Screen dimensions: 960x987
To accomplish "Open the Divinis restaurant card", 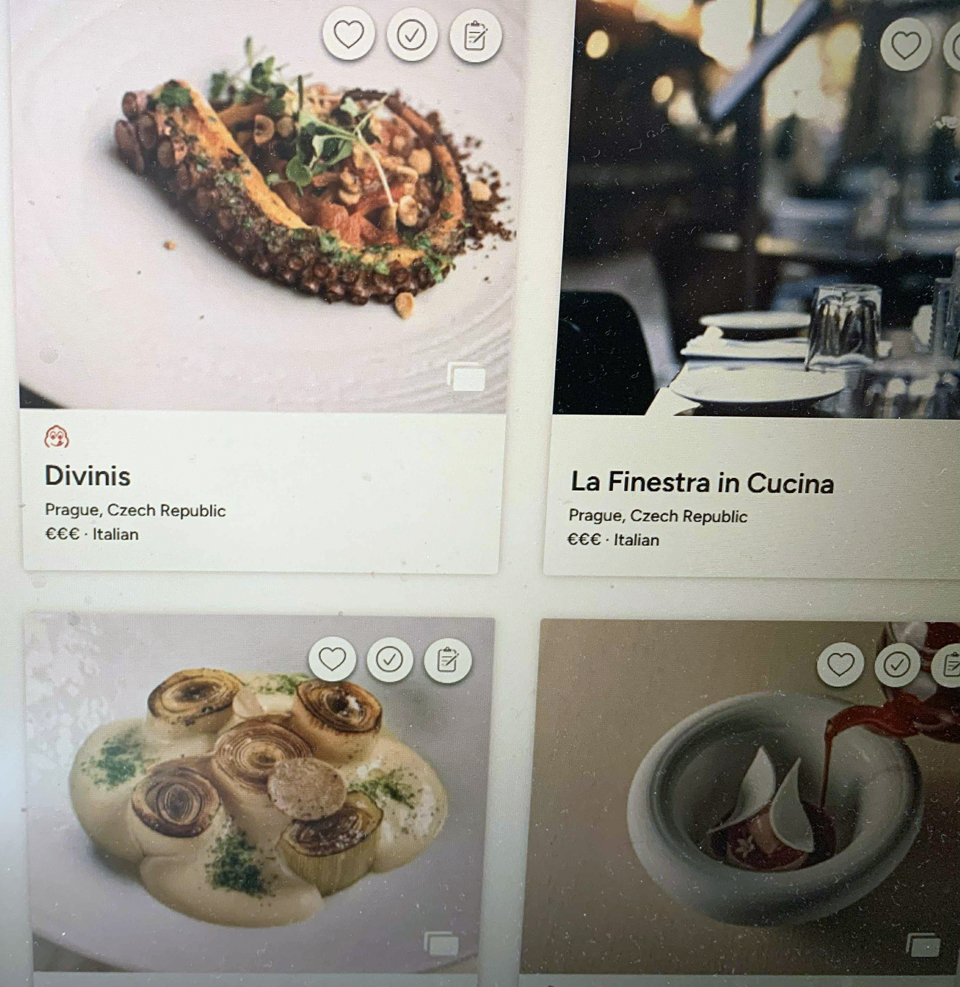I will (87, 476).
